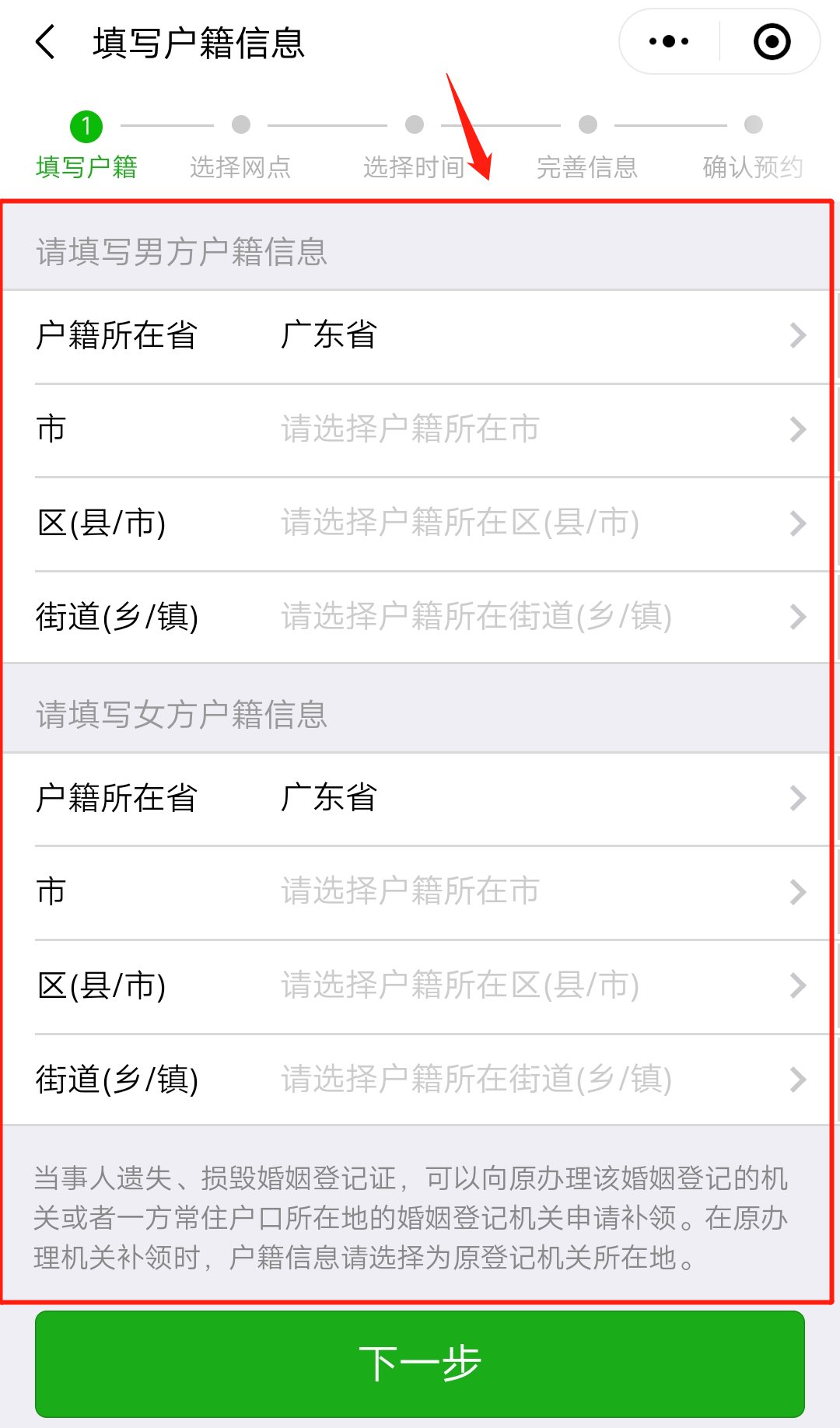
Task: Open the mini program more options menu
Action: (669, 42)
